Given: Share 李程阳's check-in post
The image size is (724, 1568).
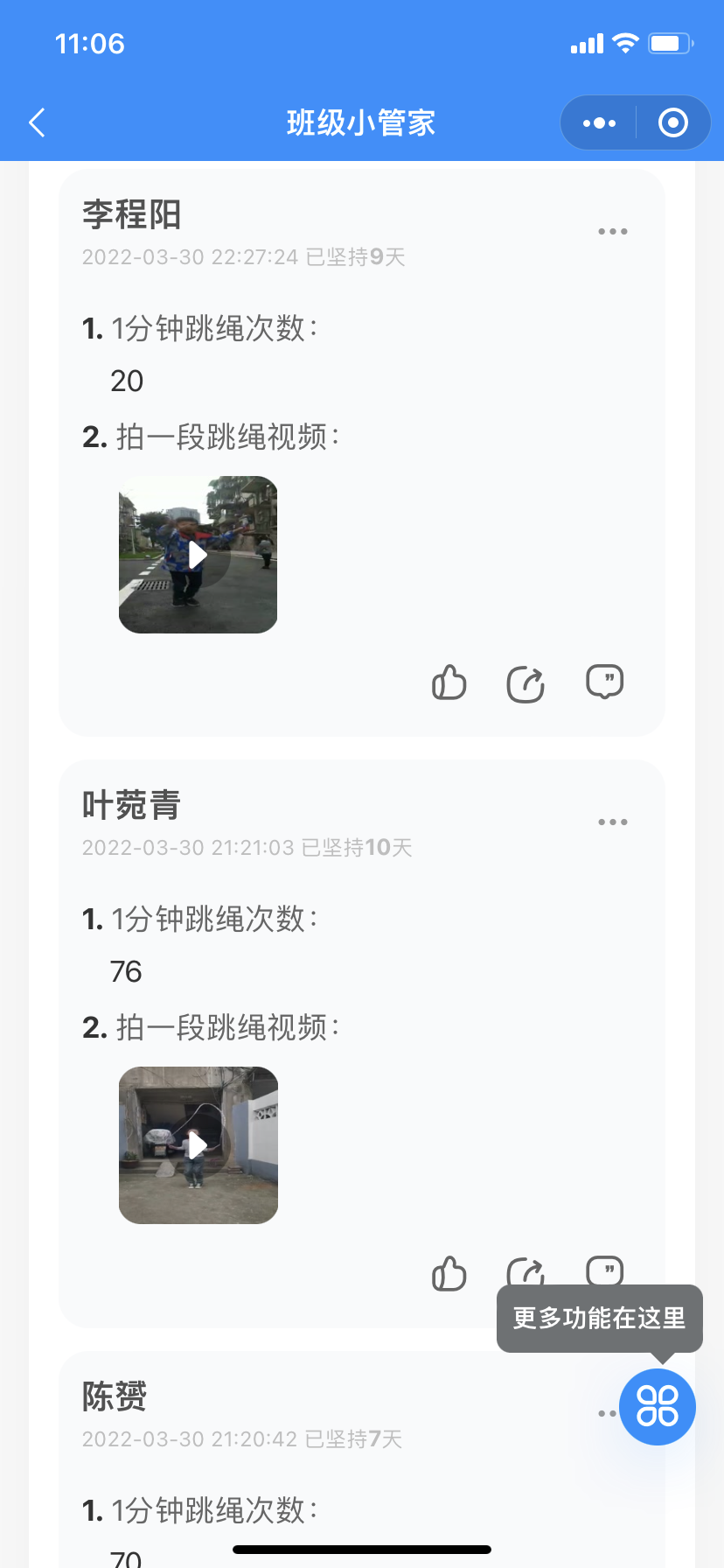Looking at the screenshot, I should click(526, 683).
